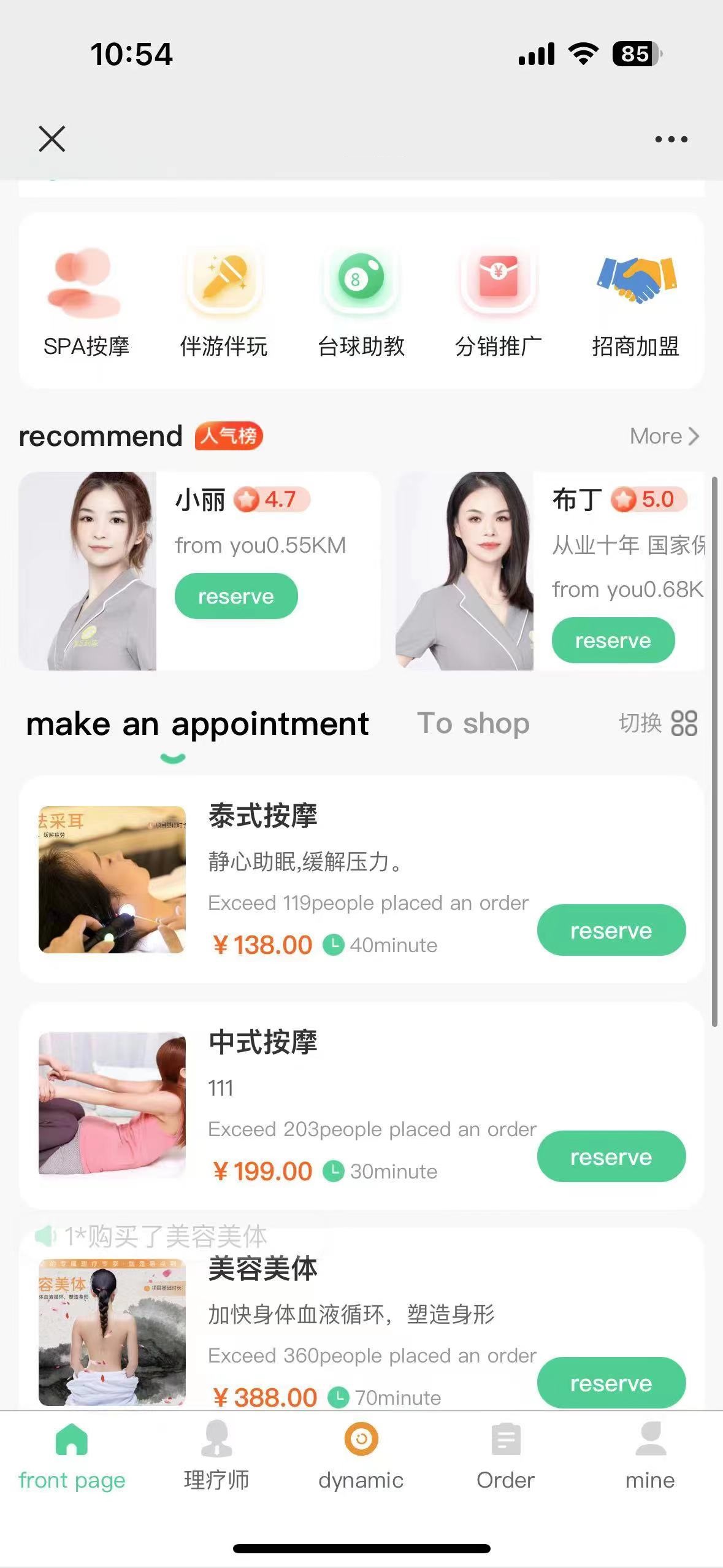Close the mini program with the X

coord(52,139)
